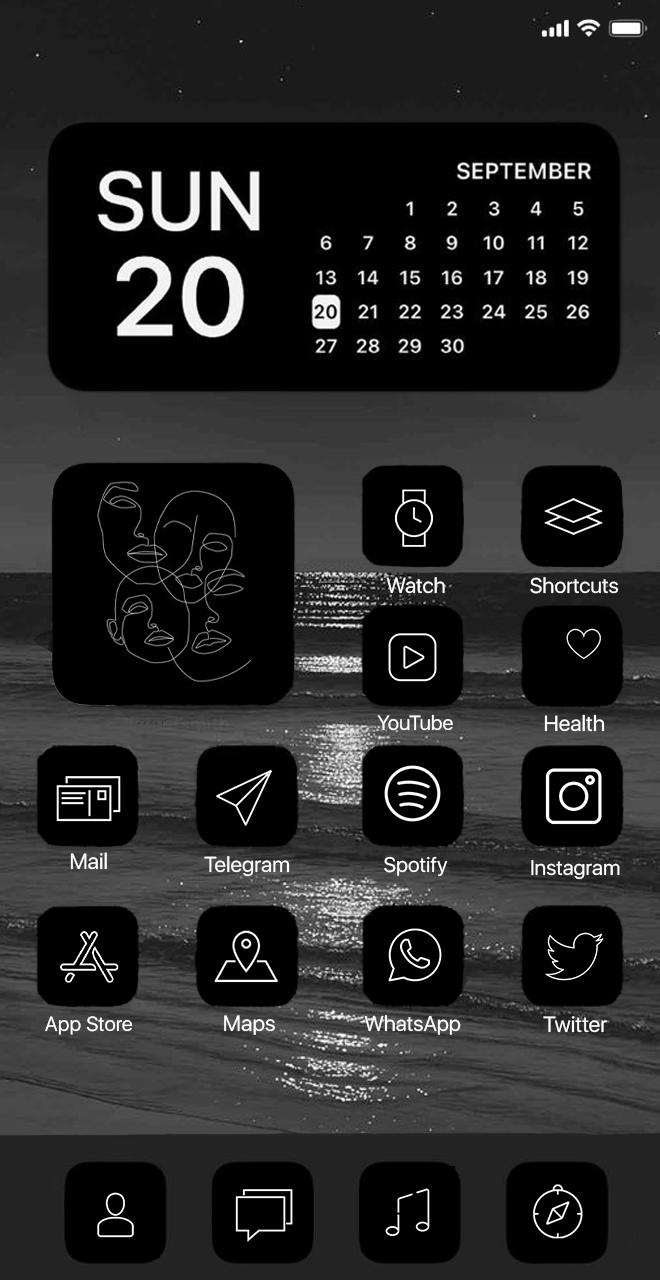The height and width of the screenshot is (1280, 660).
Task: Tap the line-art faces photo widget
Action: click(173, 584)
